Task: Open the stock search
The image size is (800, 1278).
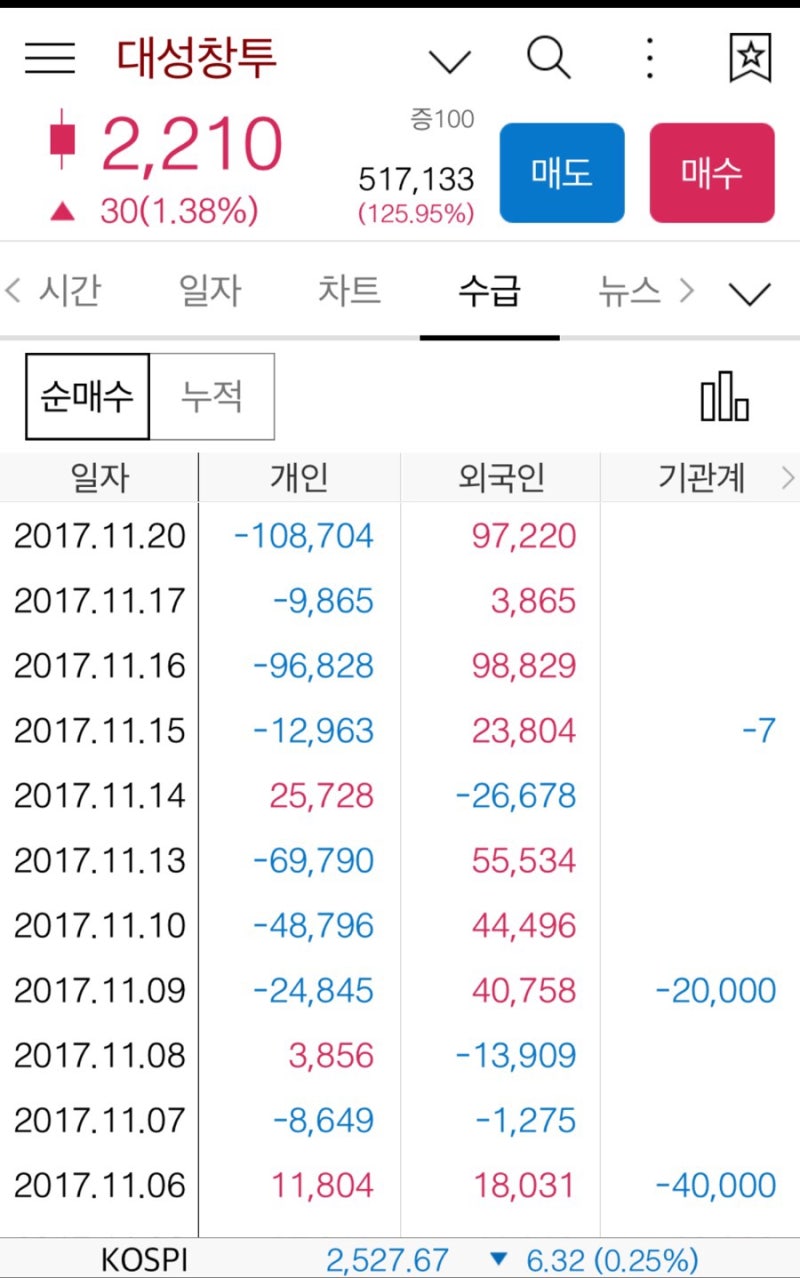Action: (x=548, y=58)
